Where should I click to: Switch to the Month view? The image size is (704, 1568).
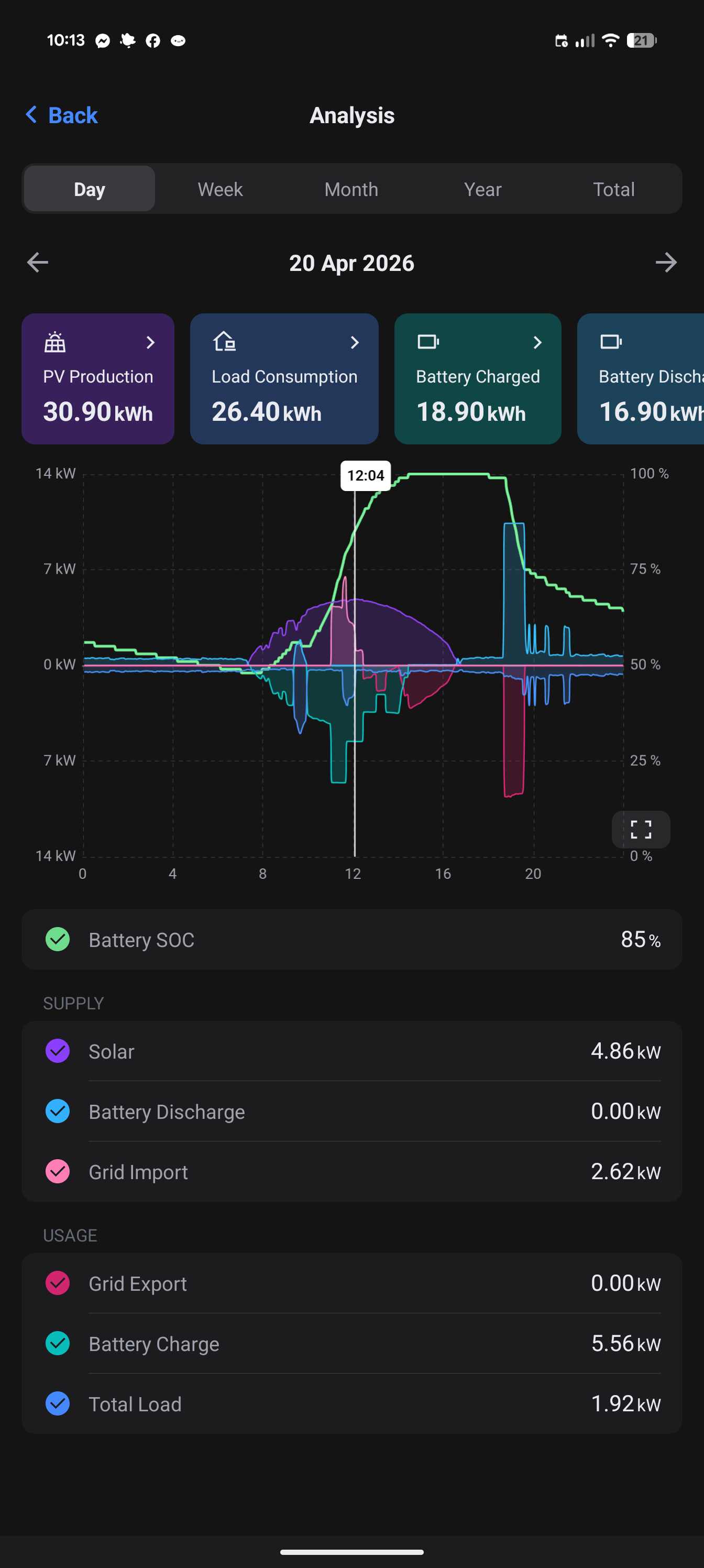(x=351, y=189)
